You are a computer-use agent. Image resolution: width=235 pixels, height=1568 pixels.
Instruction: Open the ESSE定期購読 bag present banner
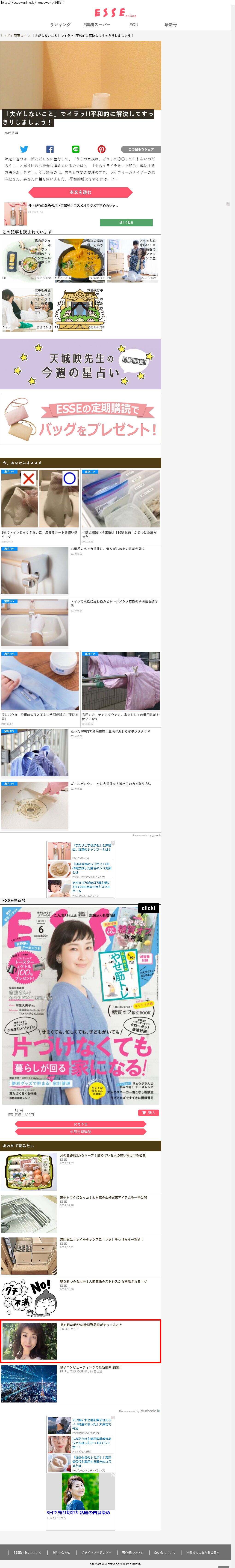pyautogui.click(x=81, y=419)
